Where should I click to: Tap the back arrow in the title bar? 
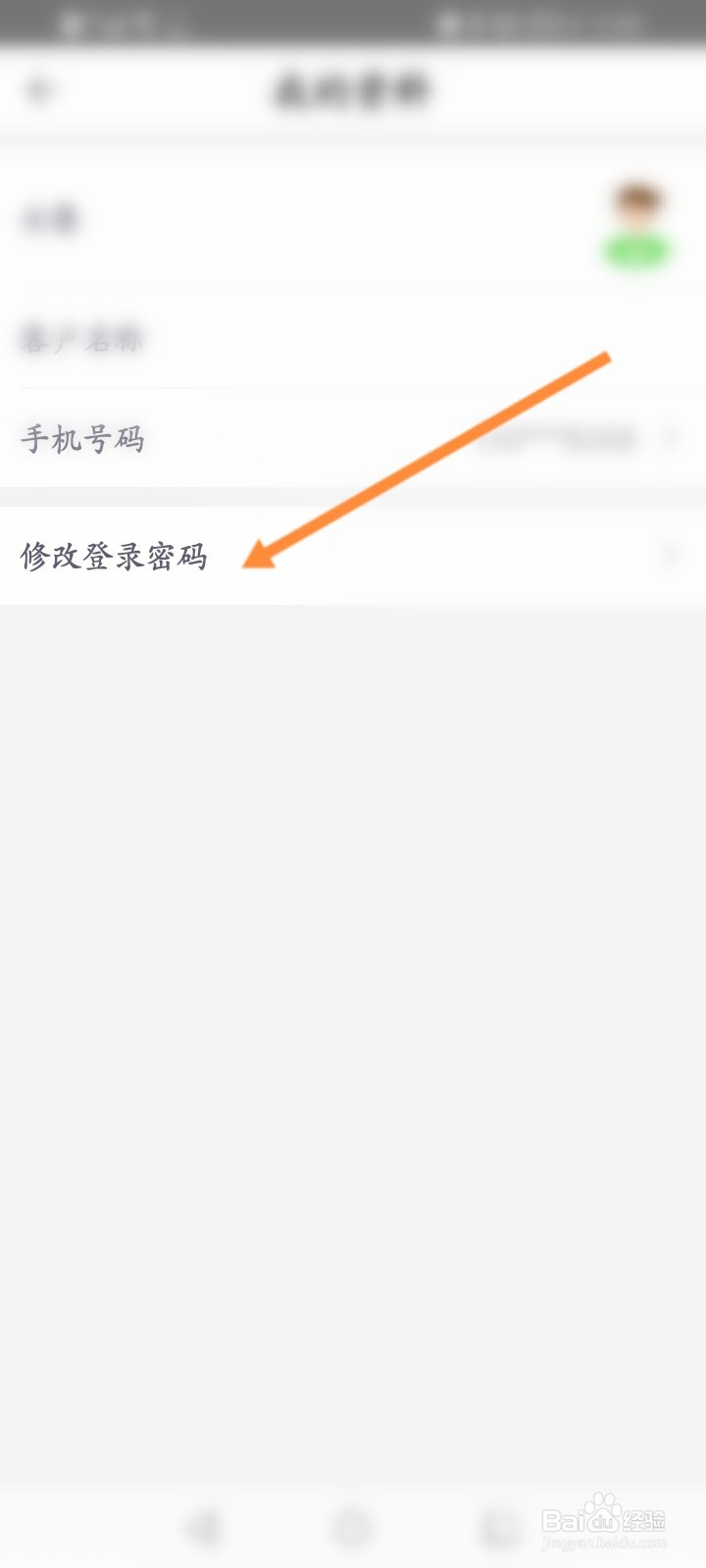(39, 89)
